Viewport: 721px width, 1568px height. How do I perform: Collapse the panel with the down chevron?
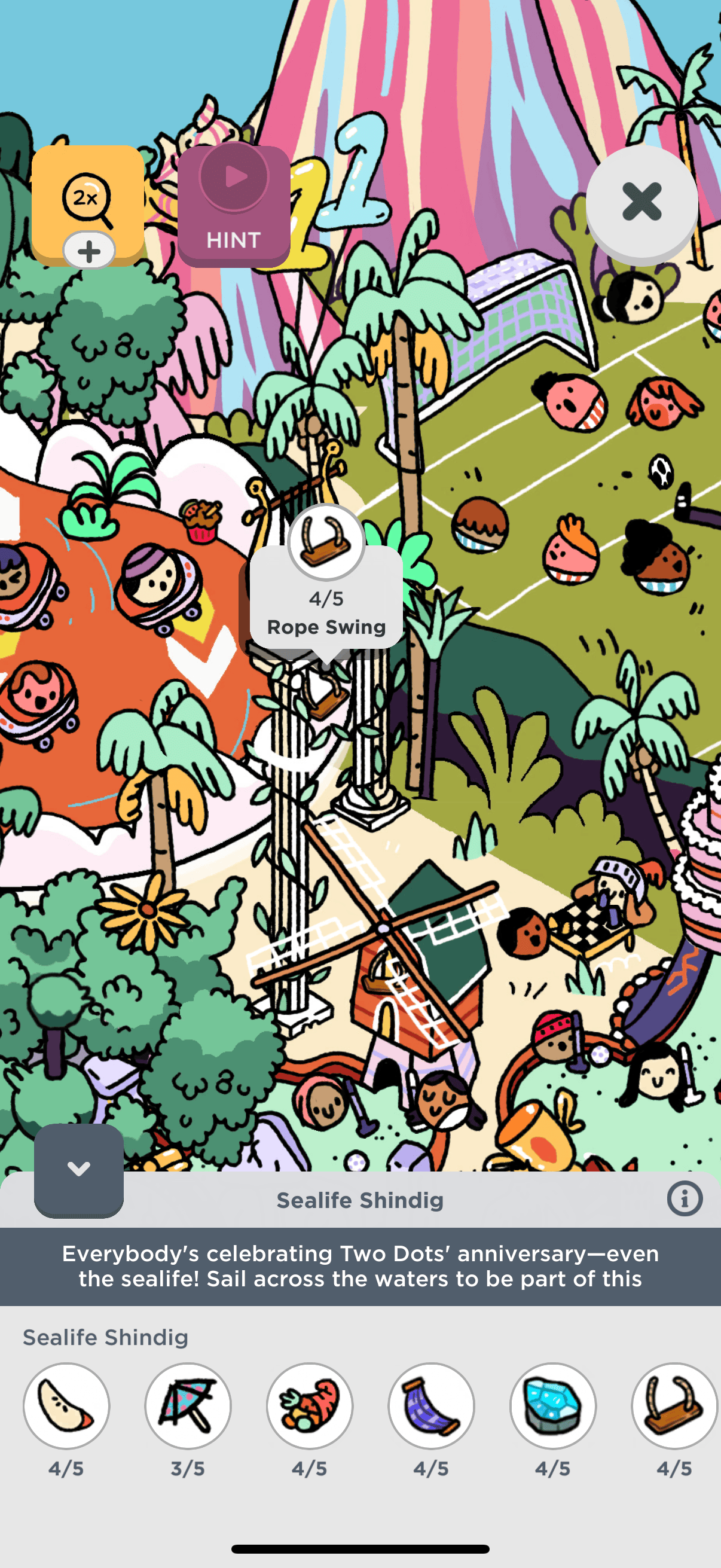(79, 1169)
